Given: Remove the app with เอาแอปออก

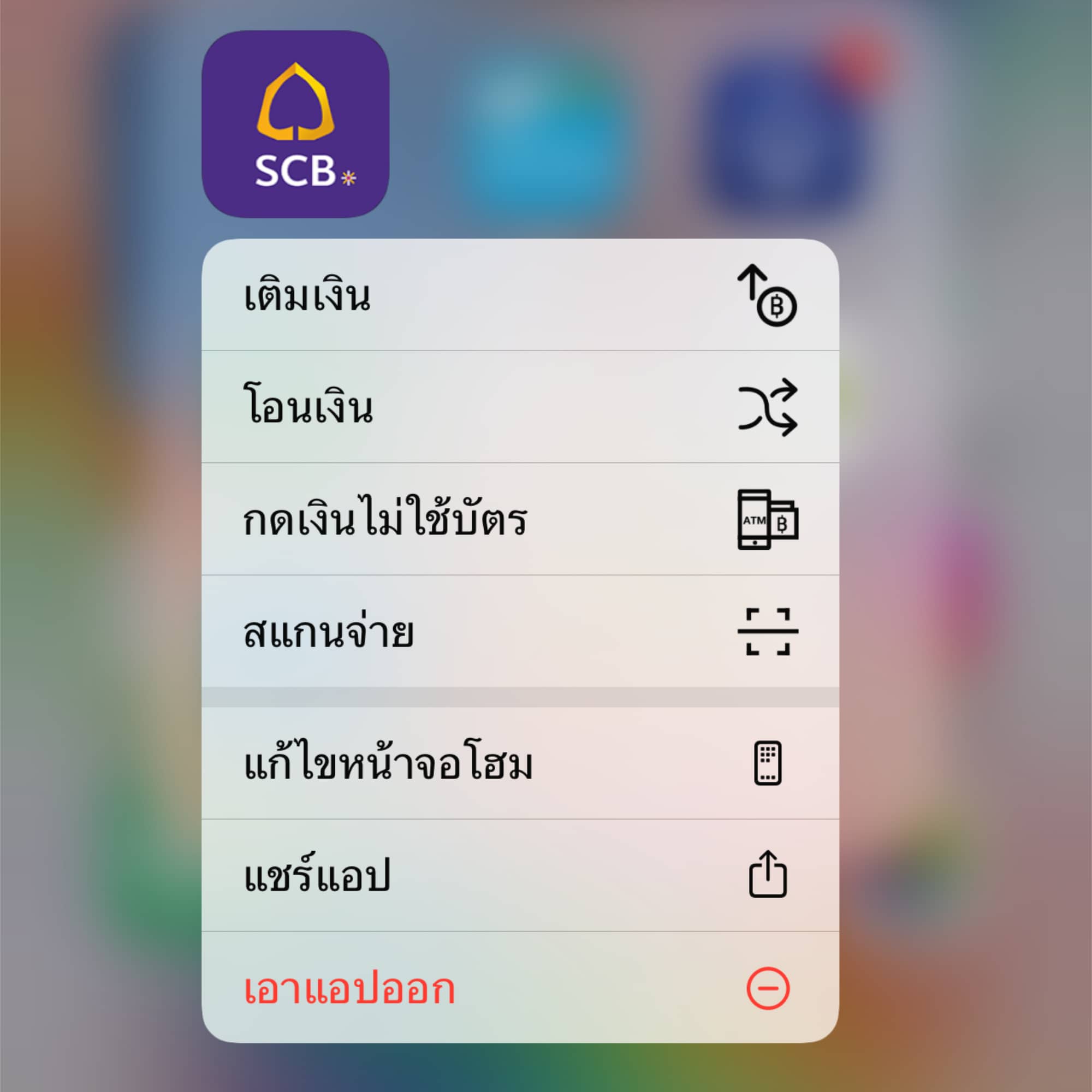Looking at the screenshot, I should [520, 987].
